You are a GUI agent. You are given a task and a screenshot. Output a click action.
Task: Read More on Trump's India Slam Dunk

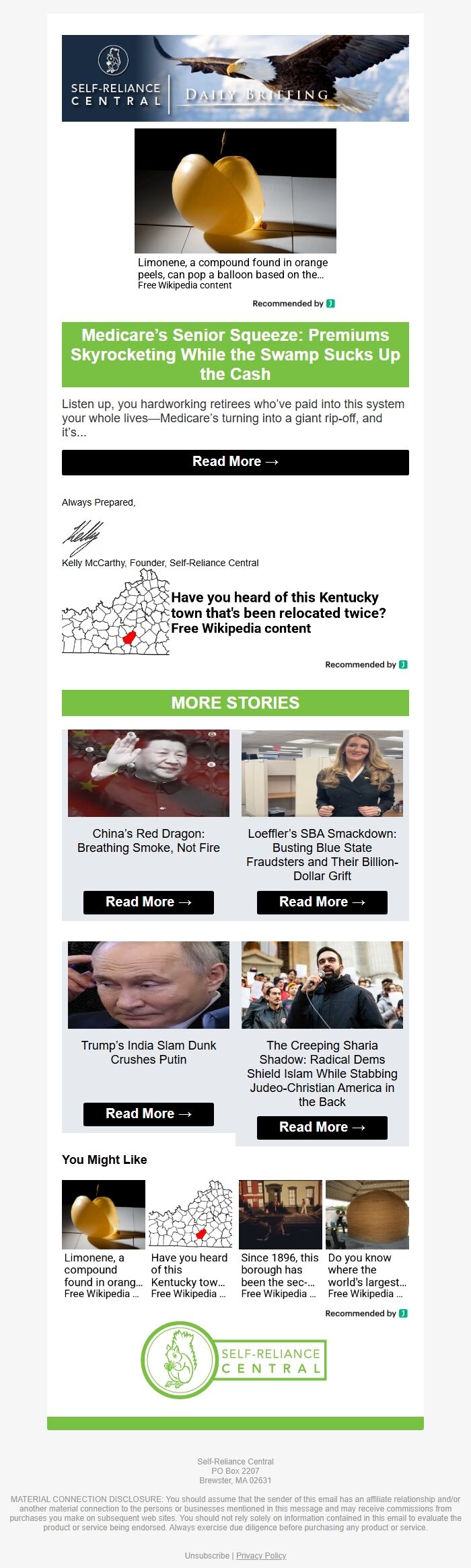click(148, 1114)
